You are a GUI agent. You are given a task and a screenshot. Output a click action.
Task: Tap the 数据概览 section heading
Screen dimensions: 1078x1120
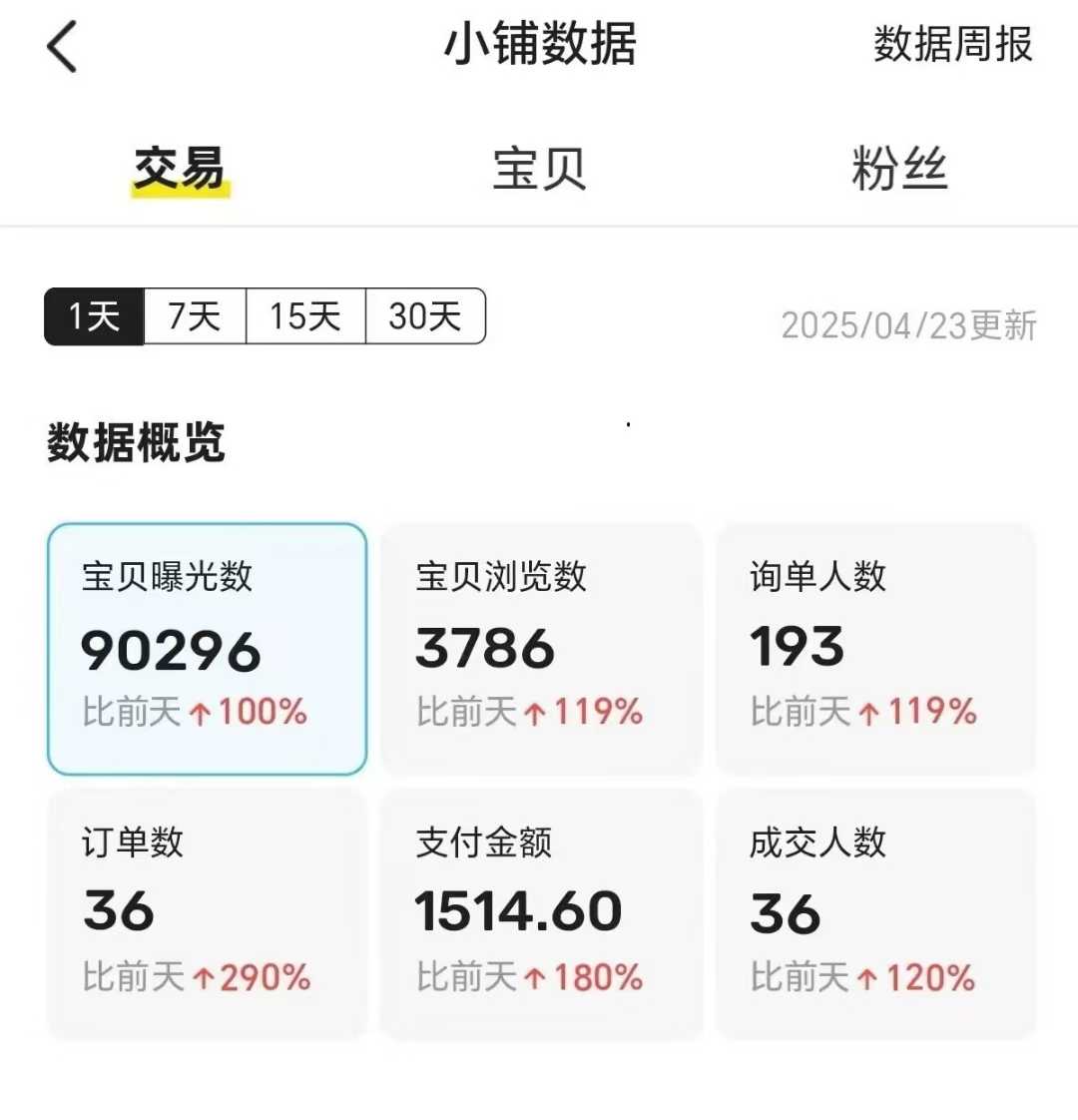coord(135,443)
